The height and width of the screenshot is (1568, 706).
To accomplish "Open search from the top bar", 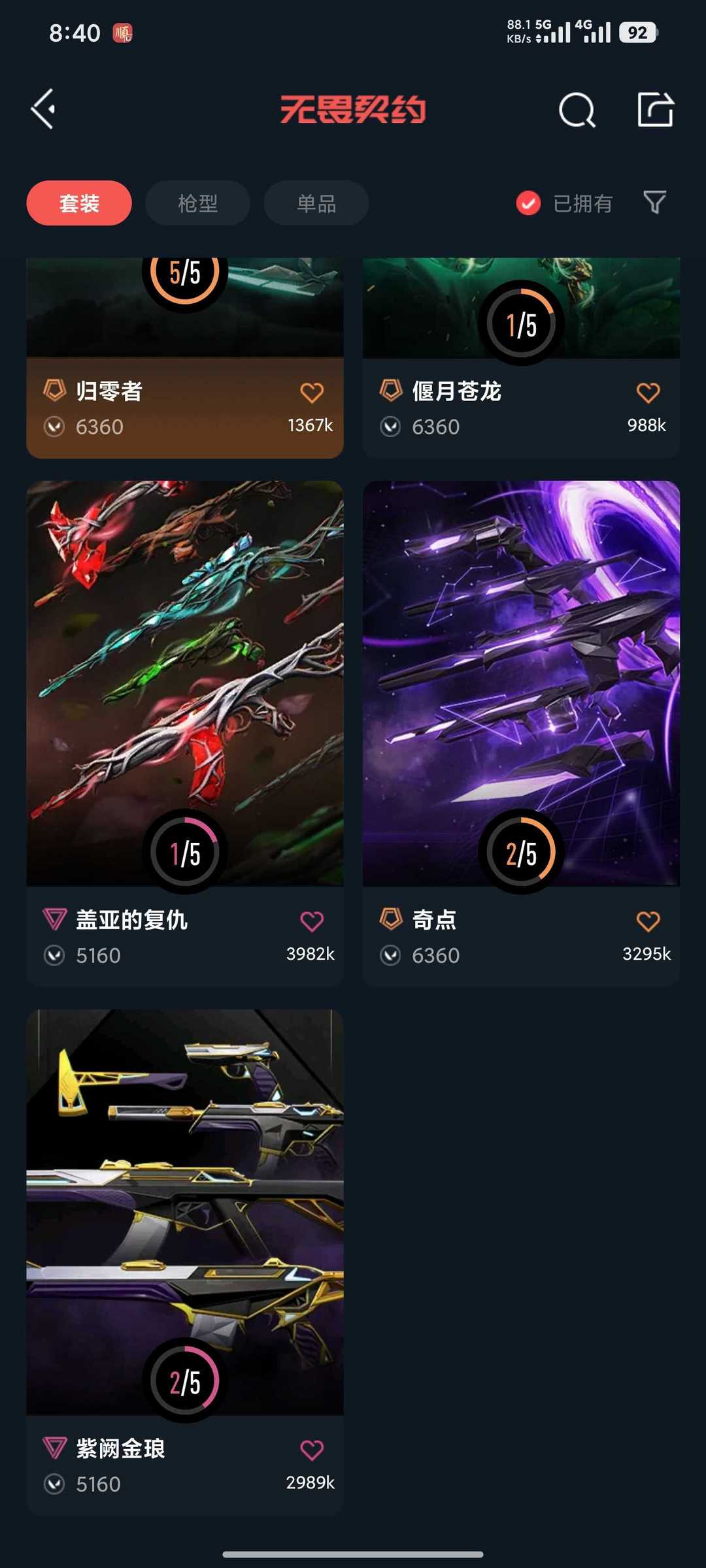I will tap(577, 110).
